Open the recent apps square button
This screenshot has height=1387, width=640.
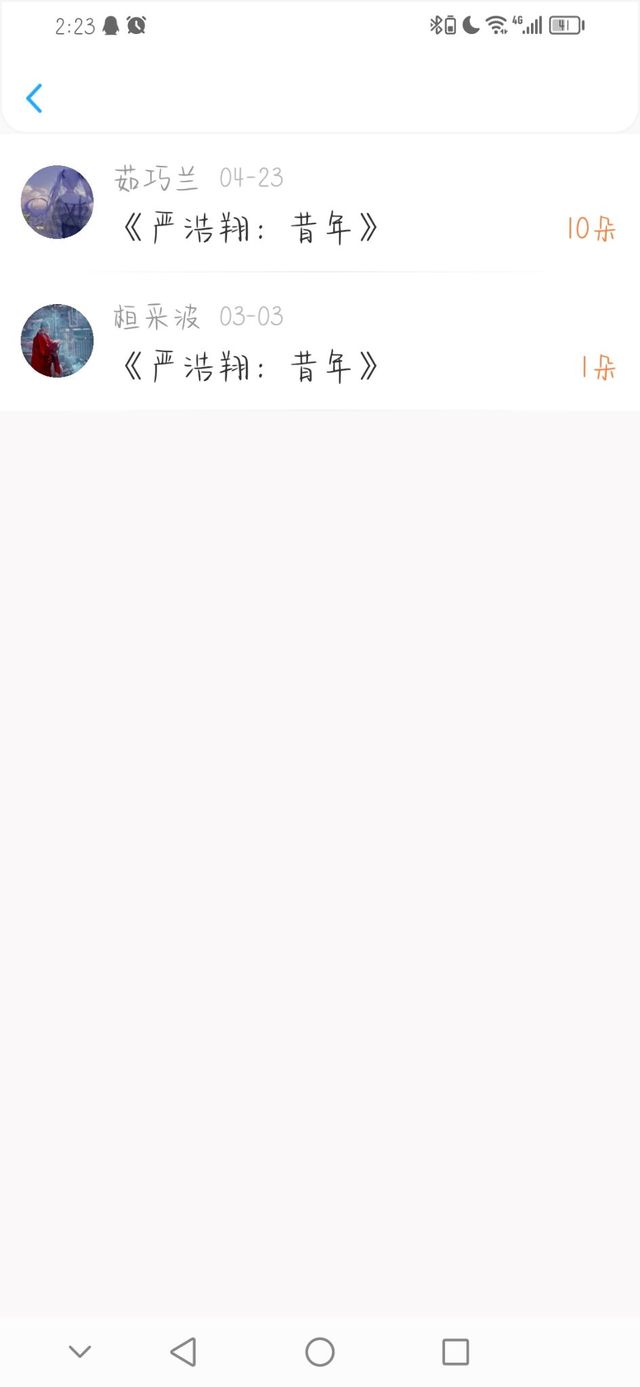point(455,1352)
